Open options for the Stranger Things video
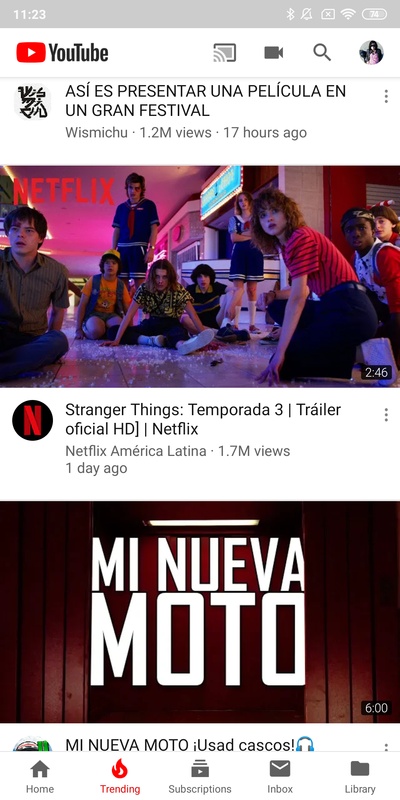Viewport: 400px width, 800px height. (386, 415)
